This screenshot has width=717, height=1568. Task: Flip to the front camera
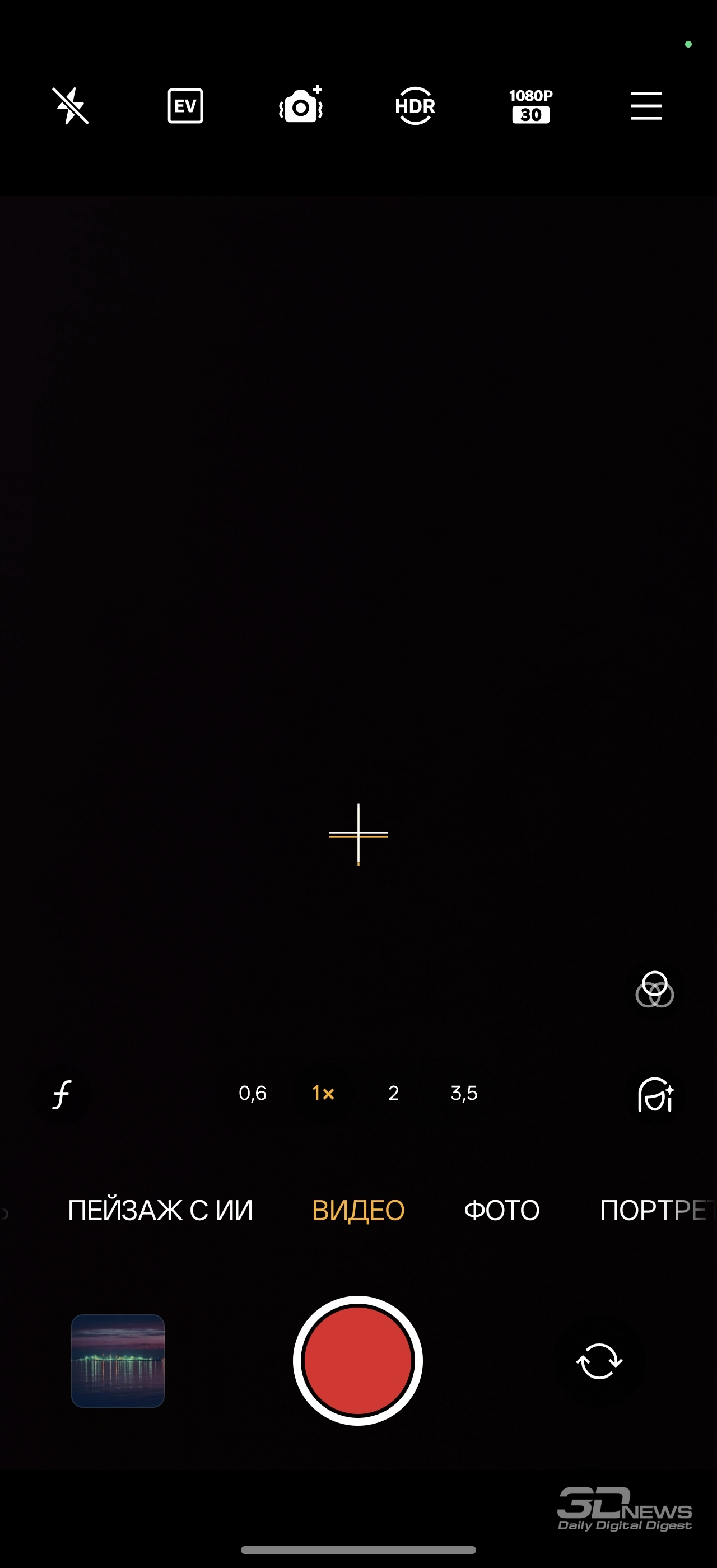(x=598, y=1361)
